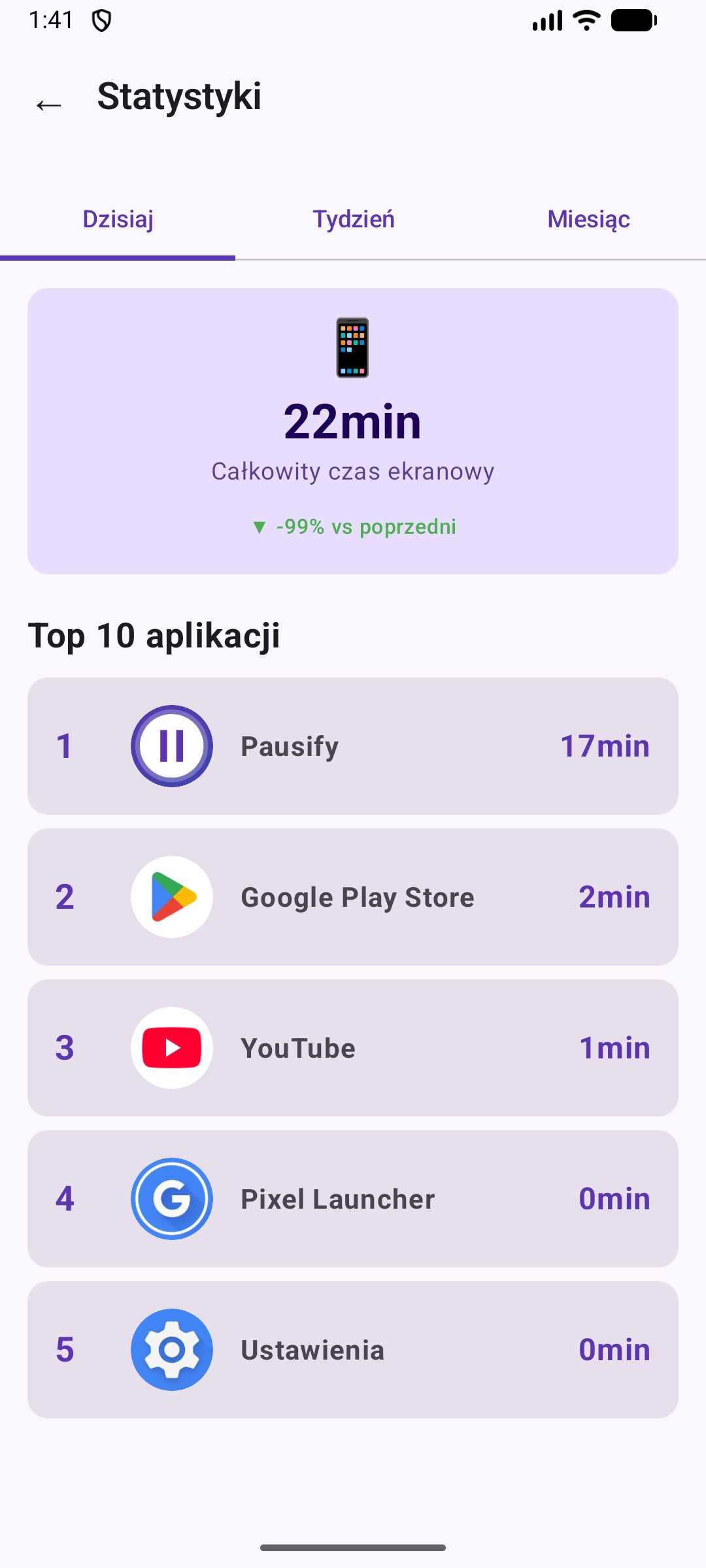Go back using the arrow icon
This screenshot has height=1568, width=706.
(49, 105)
